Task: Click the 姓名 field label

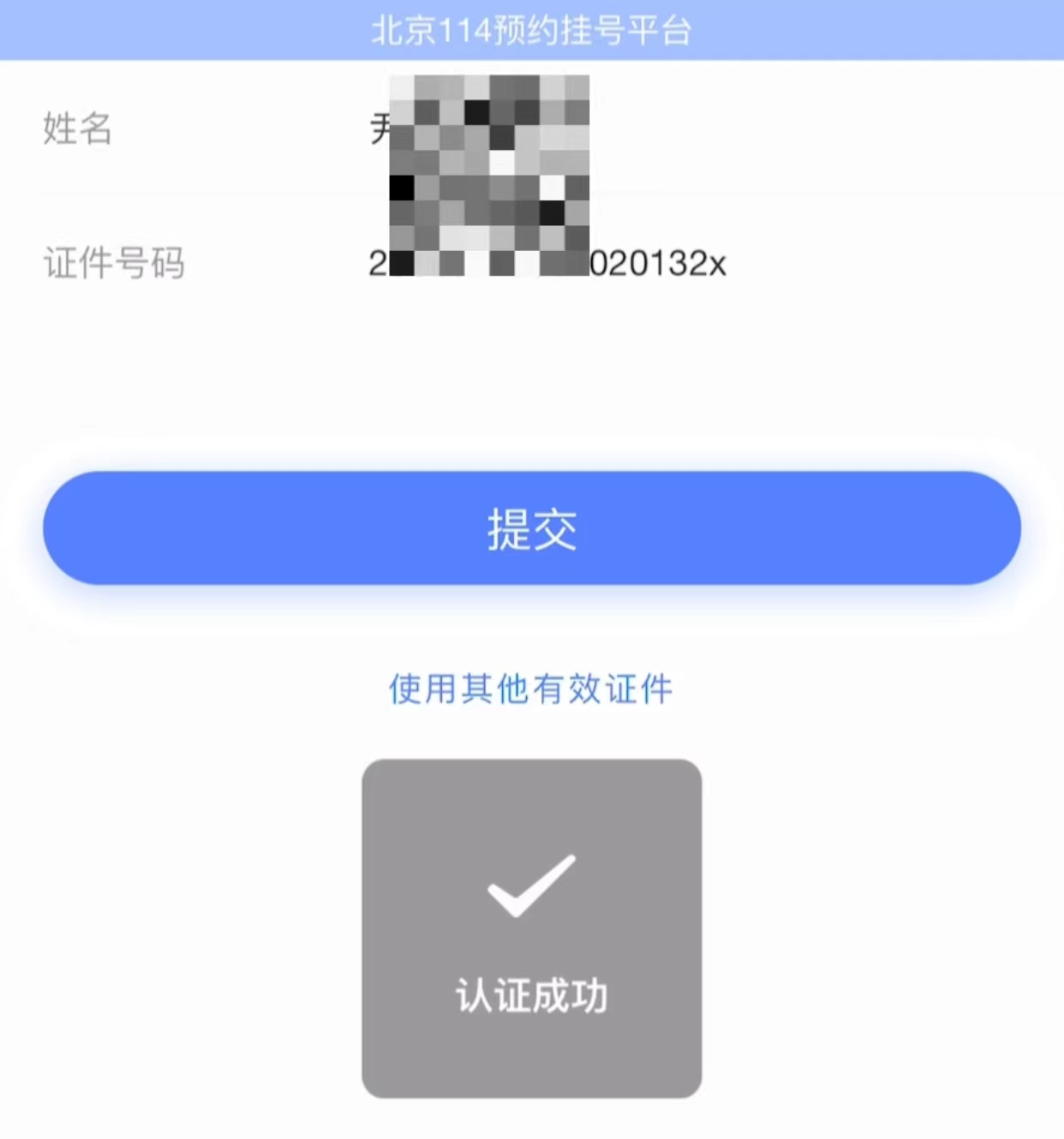Action: pyautogui.click(x=75, y=129)
